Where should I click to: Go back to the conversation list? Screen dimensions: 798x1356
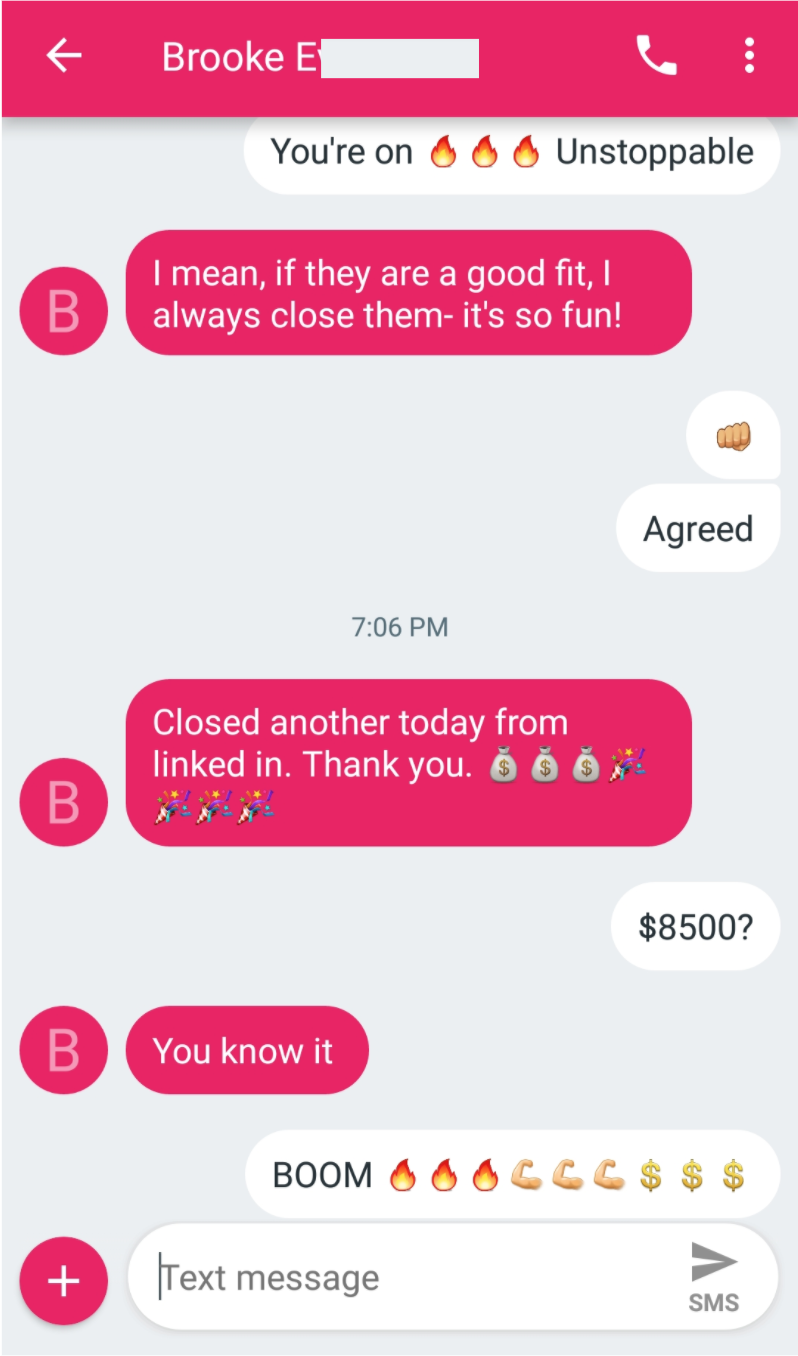[64, 57]
